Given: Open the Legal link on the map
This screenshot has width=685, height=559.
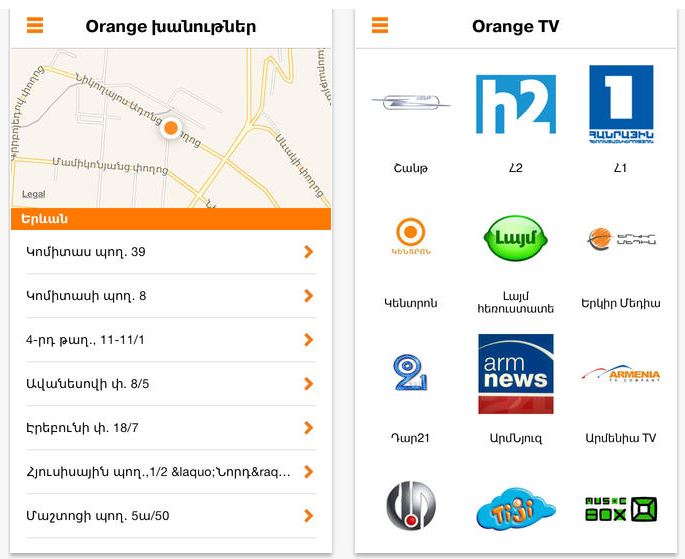Looking at the screenshot, I should coord(33,194).
